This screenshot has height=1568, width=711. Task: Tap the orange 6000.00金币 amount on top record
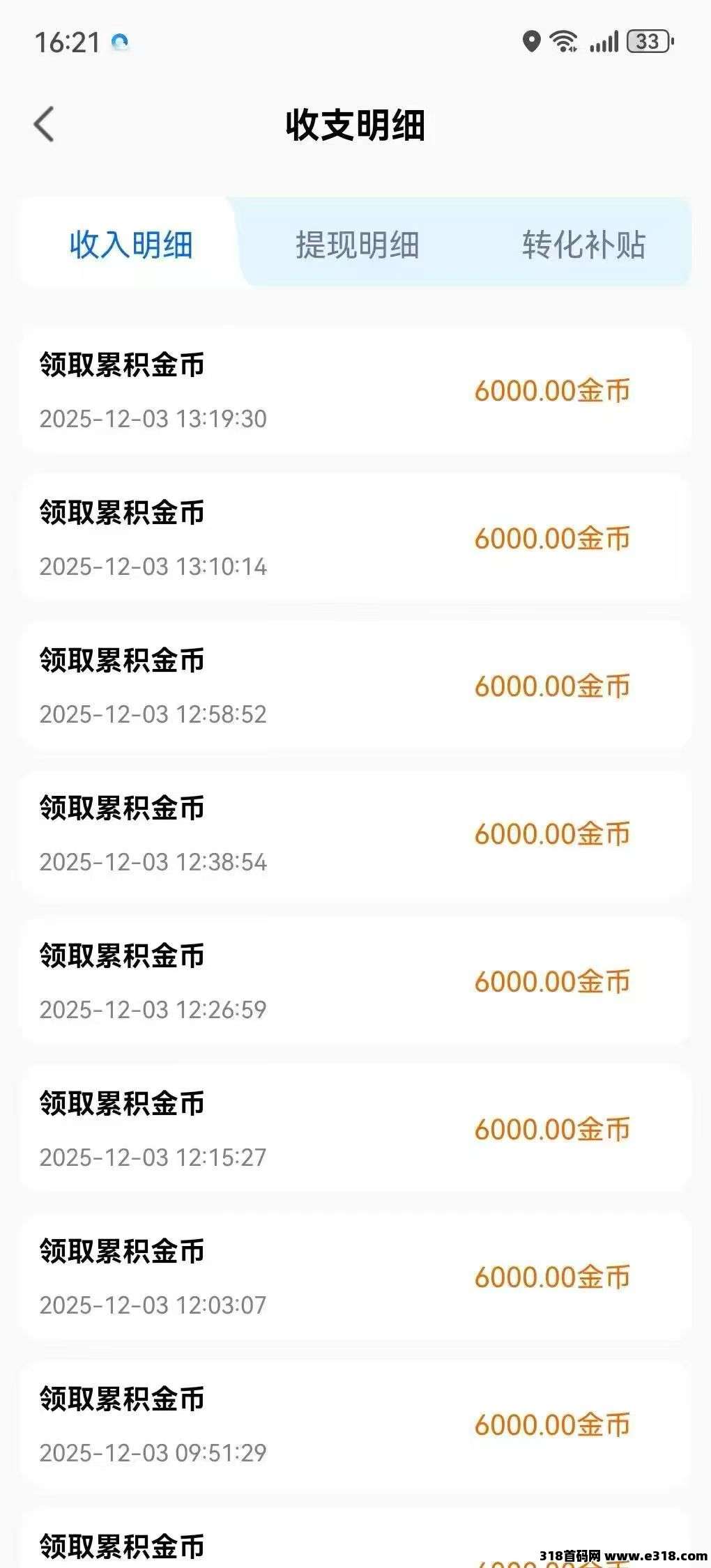point(554,392)
